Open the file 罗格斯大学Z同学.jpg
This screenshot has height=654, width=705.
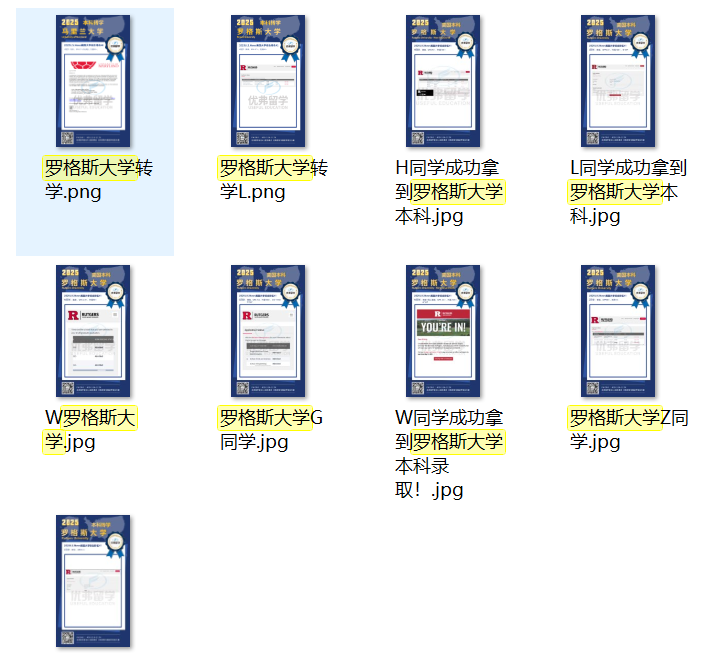pyautogui.click(x=618, y=331)
